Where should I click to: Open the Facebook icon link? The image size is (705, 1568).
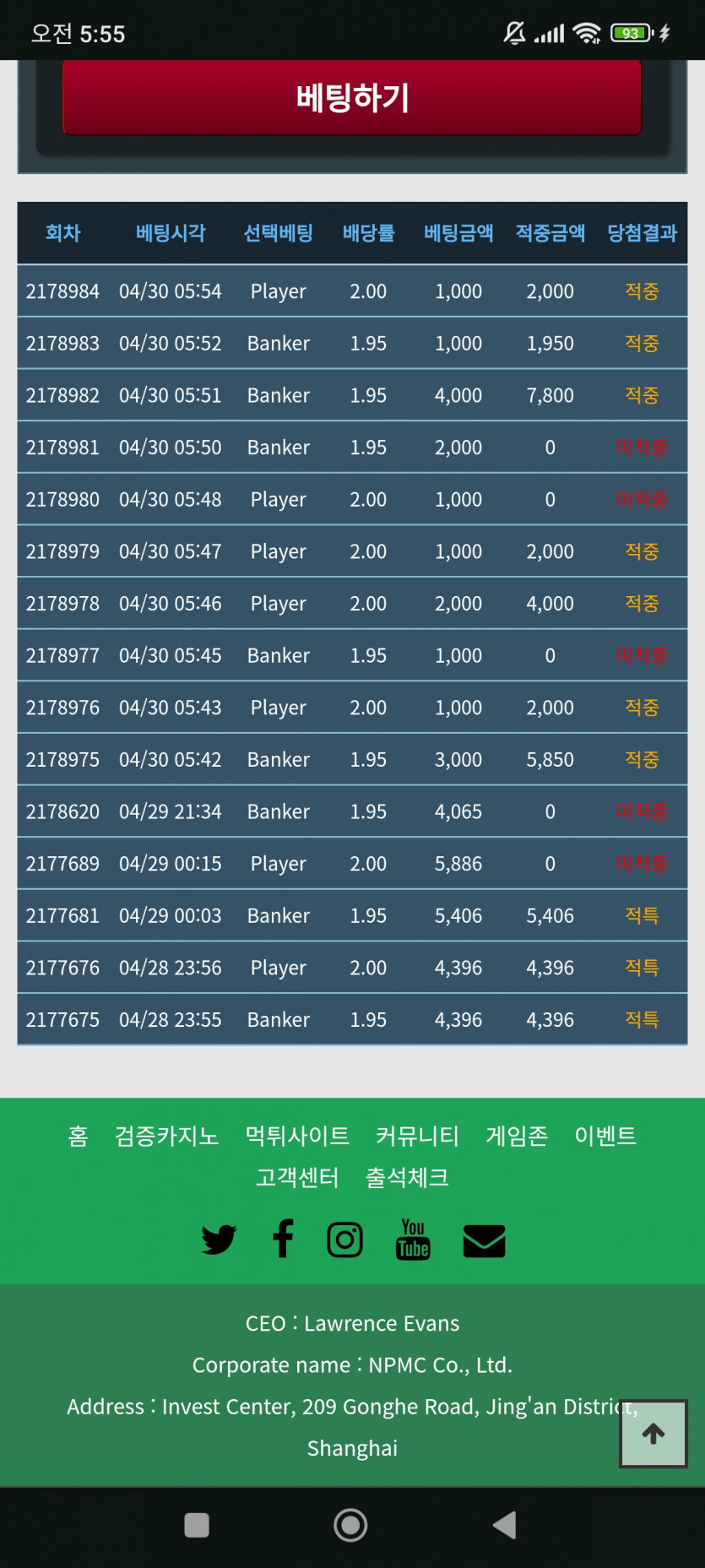tap(283, 1240)
